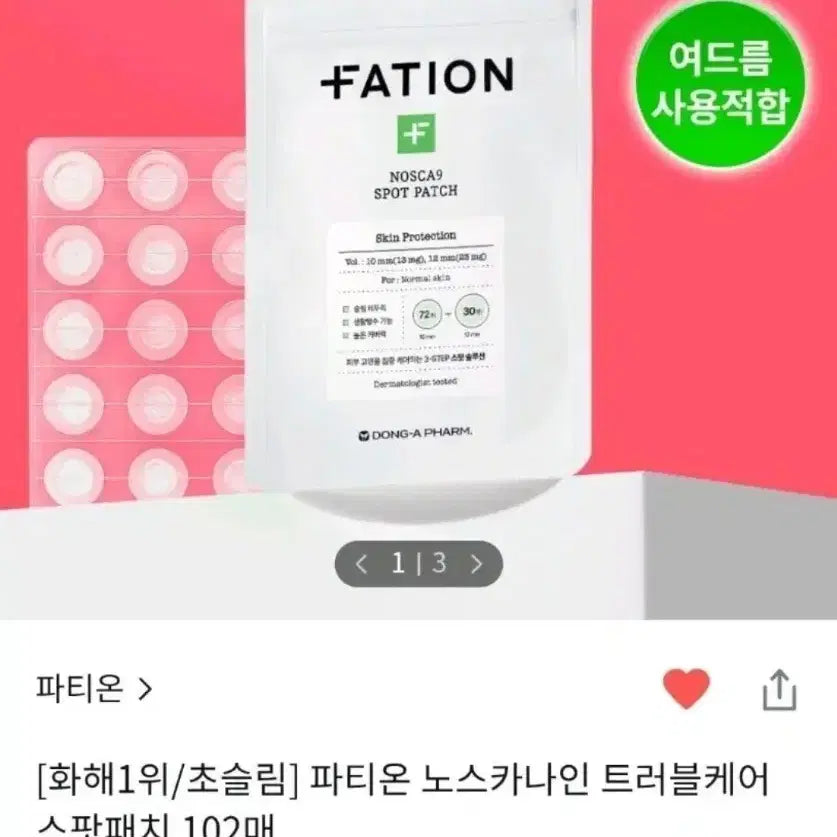Open the 파티온 brand page

pyautogui.click(x=93, y=687)
